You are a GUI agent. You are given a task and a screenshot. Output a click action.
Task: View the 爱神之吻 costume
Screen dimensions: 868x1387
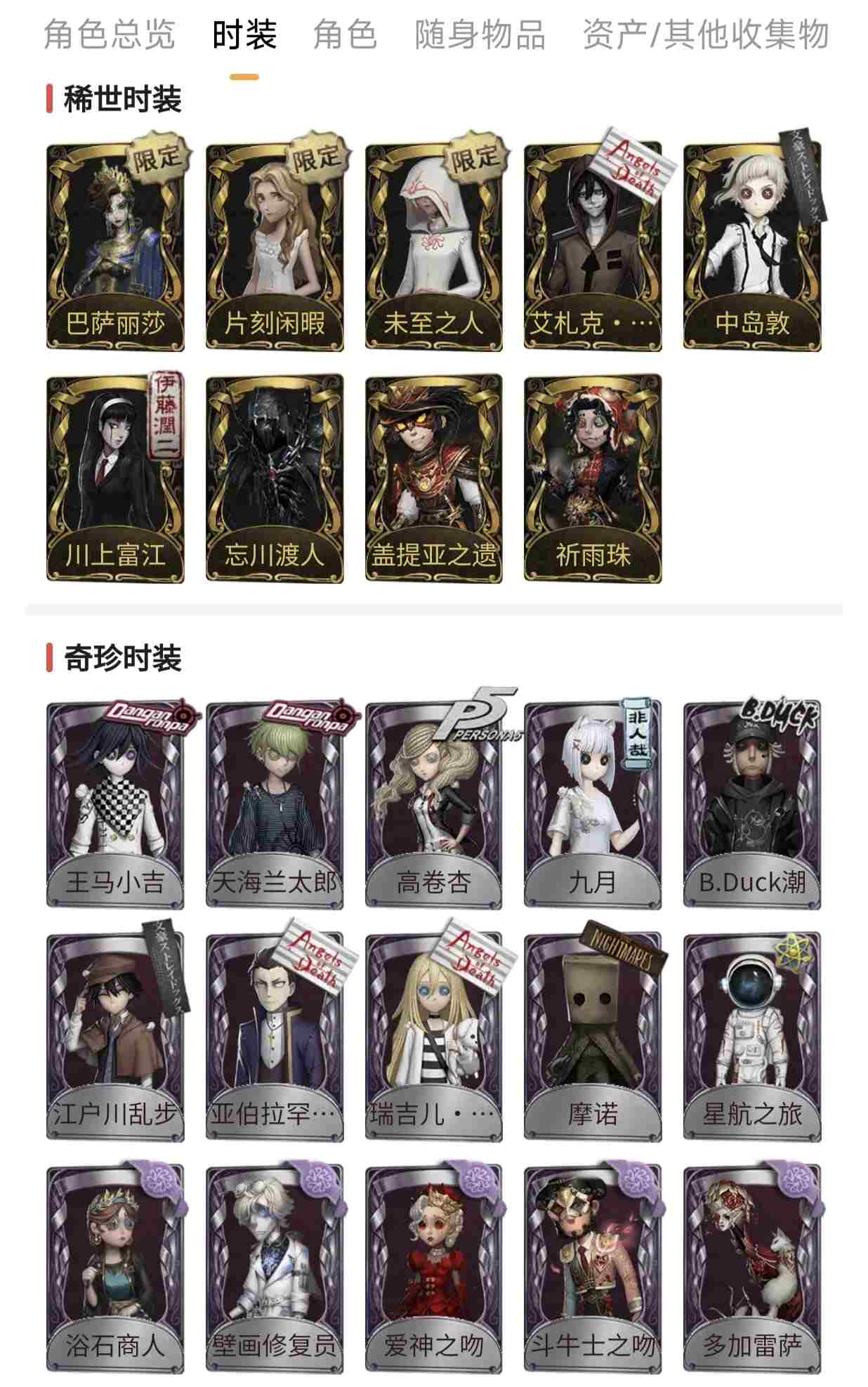click(x=433, y=1268)
